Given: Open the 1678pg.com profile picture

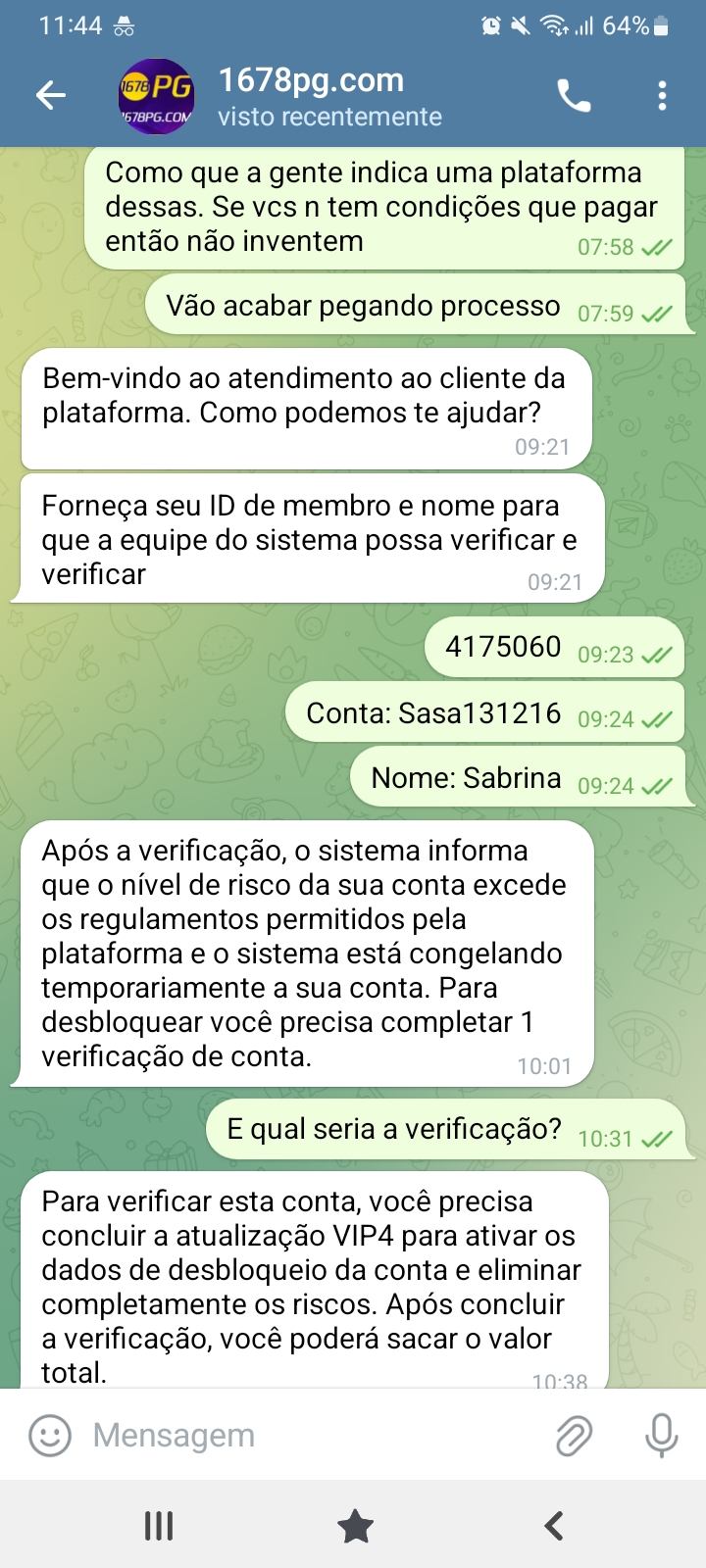Looking at the screenshot, I should click(x=157, y=95).
